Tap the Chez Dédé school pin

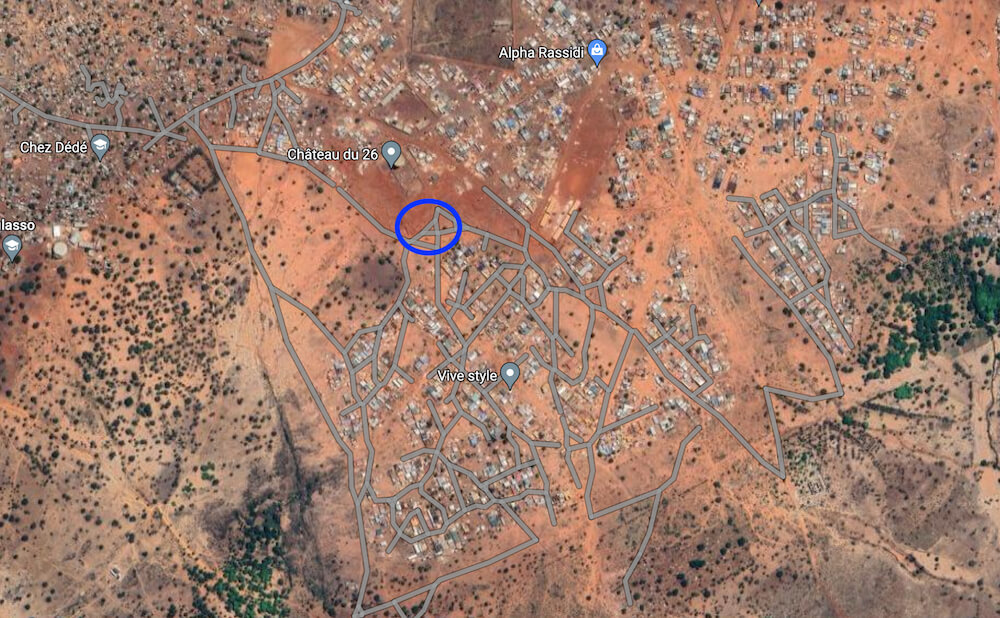point(100,148)
